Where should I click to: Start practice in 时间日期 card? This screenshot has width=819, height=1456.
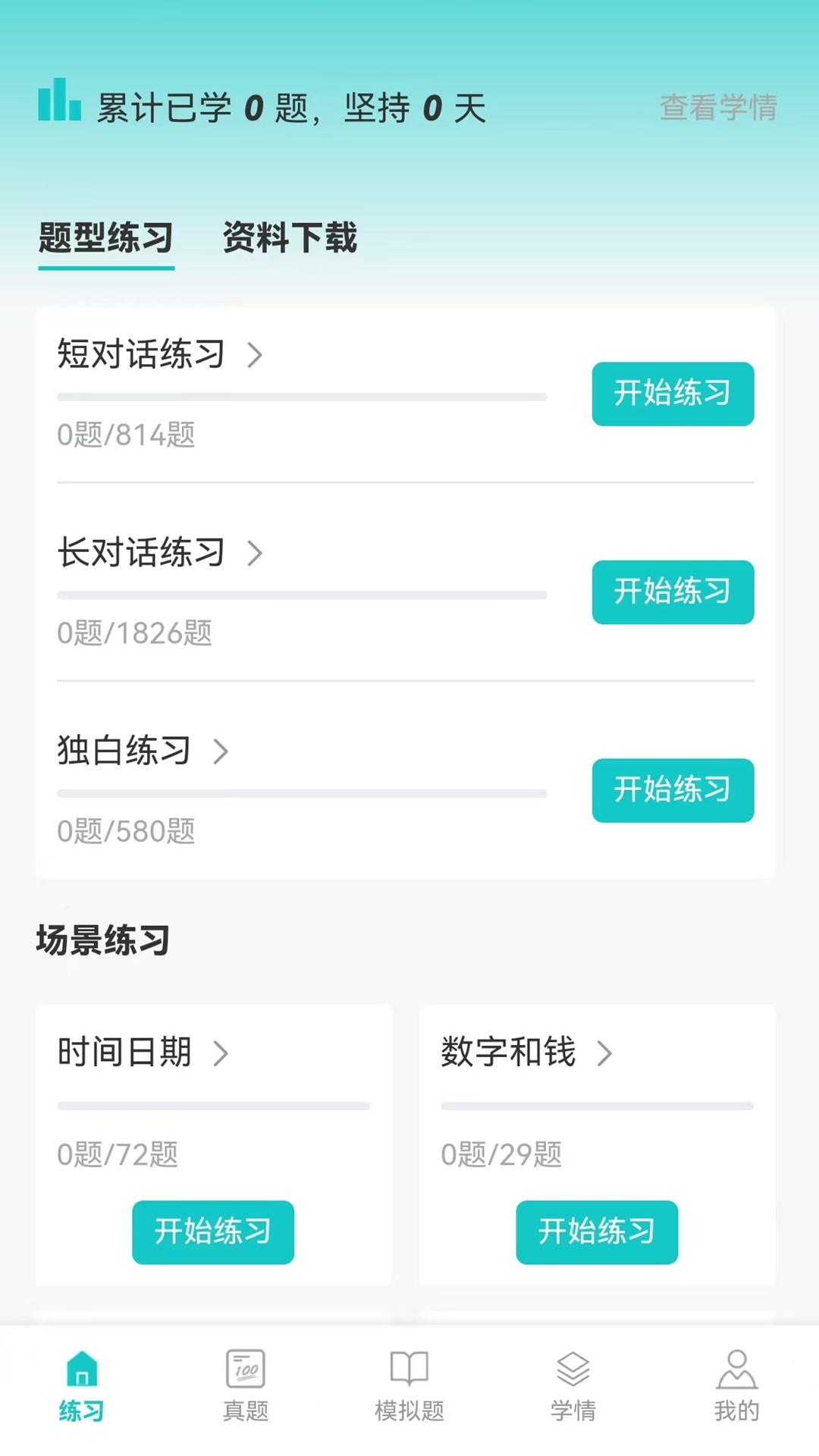click(x=213, y=1232)
